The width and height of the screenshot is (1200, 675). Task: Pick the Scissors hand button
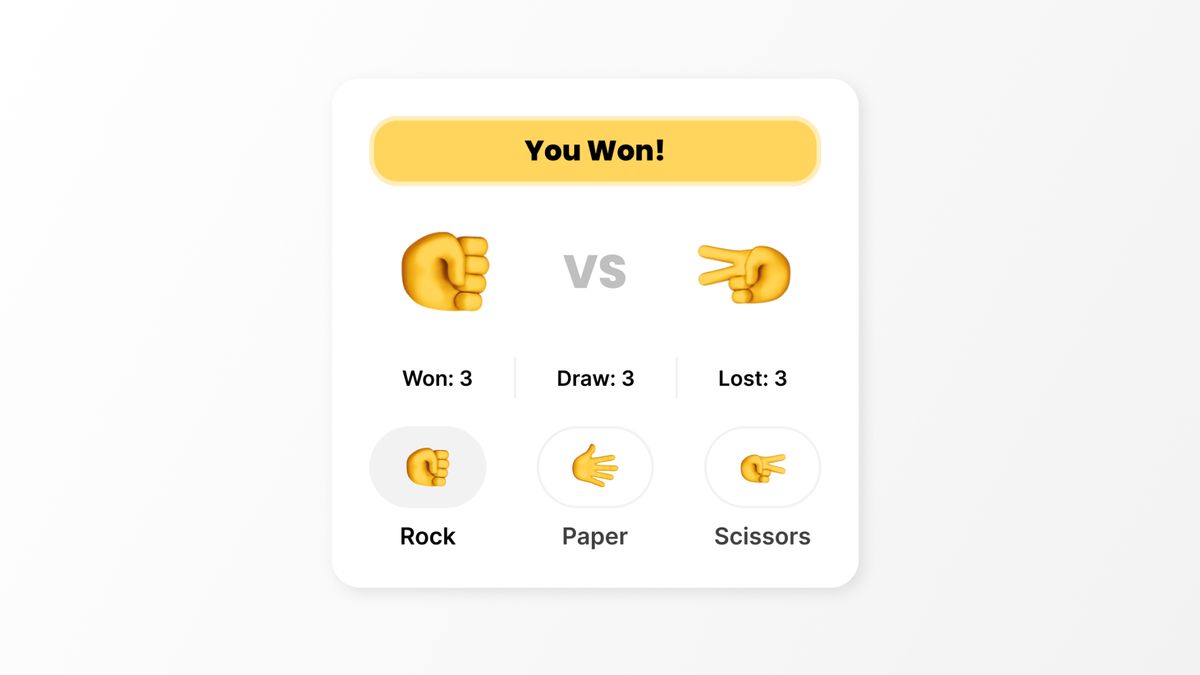coord(762,467)
